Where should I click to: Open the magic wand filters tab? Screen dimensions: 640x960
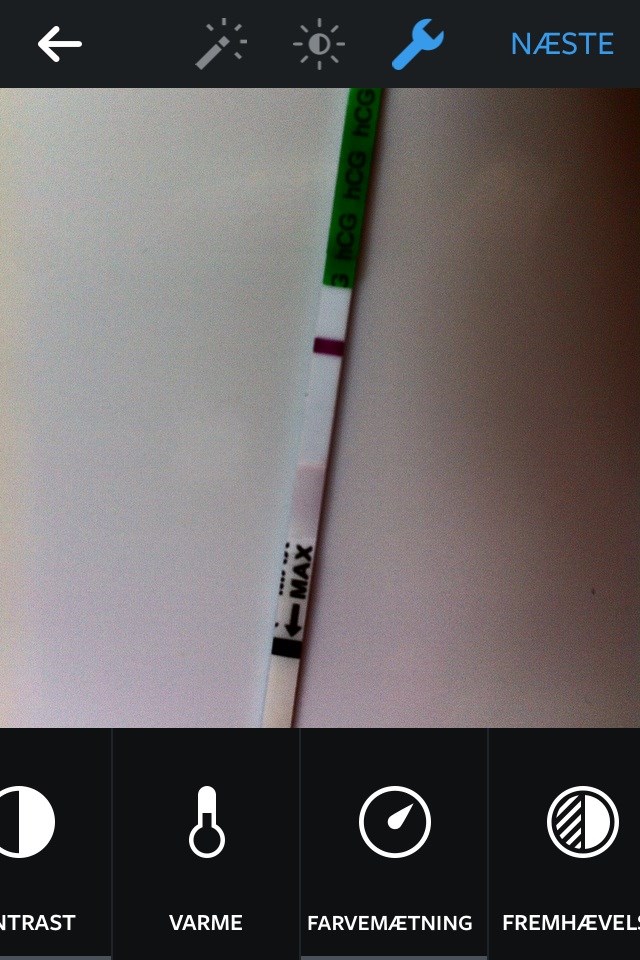(x=220, y=44)
